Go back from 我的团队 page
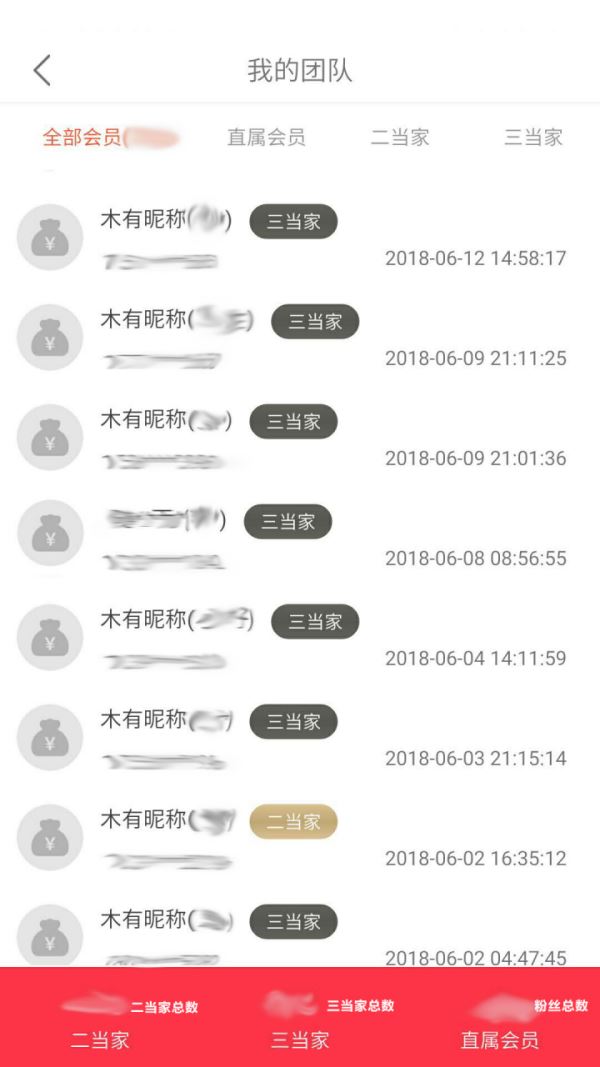This screenshot has height=1067, width=600. coord(41,71)
